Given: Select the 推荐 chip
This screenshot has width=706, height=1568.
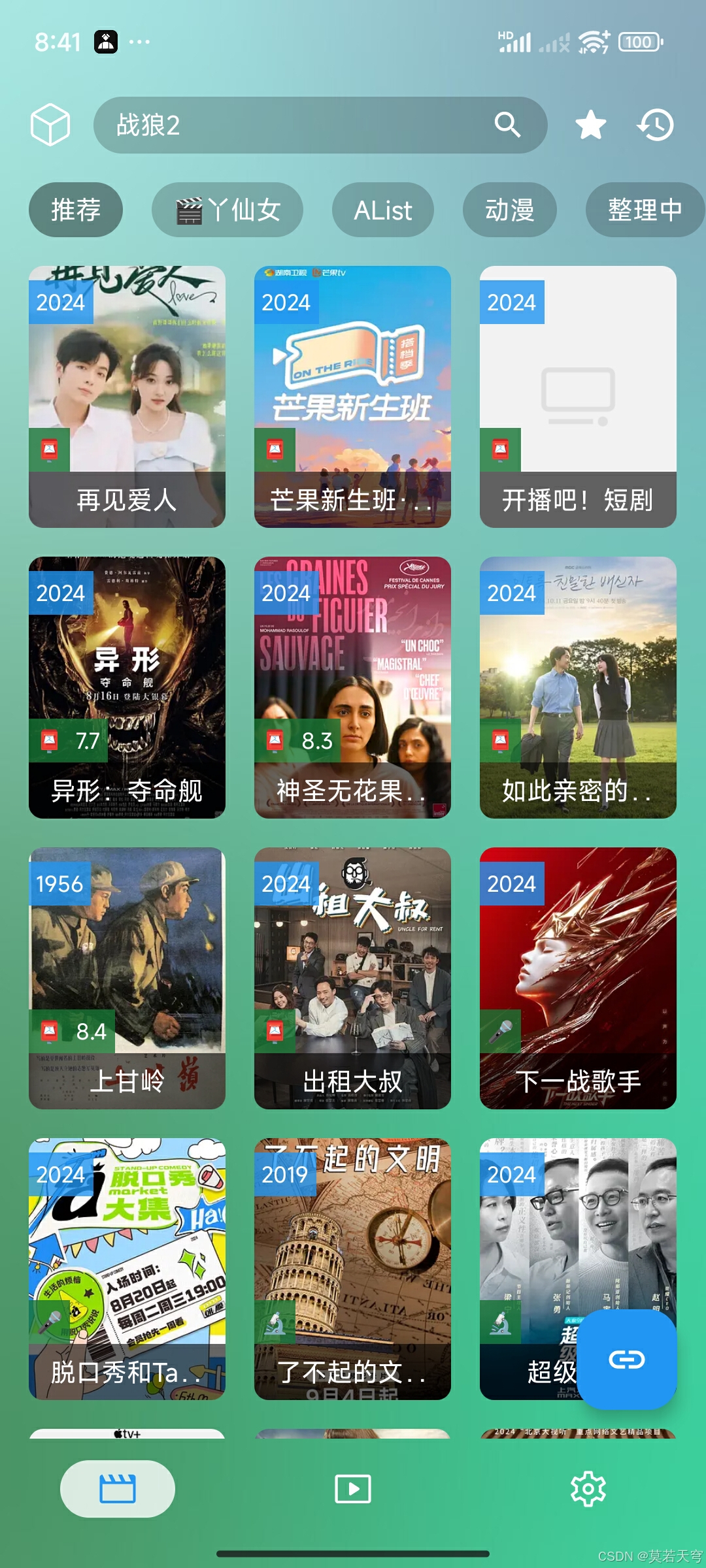Looking at the screenshot, I should 76,210.
